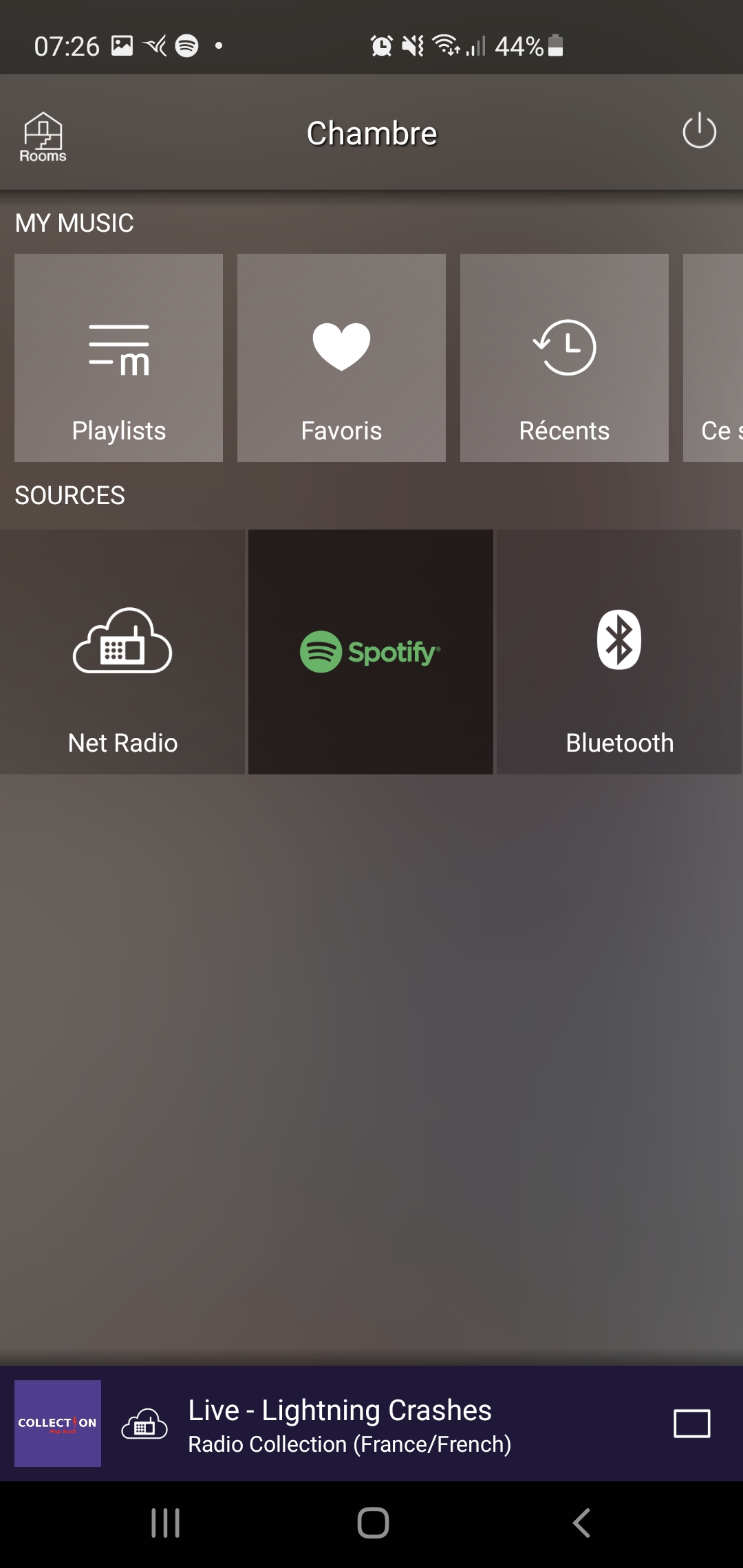Image resolution: width=743 pixels, height=1568 pixels.
Task: Stop playback of Lightning Crashes
Action: (691, 1423)
